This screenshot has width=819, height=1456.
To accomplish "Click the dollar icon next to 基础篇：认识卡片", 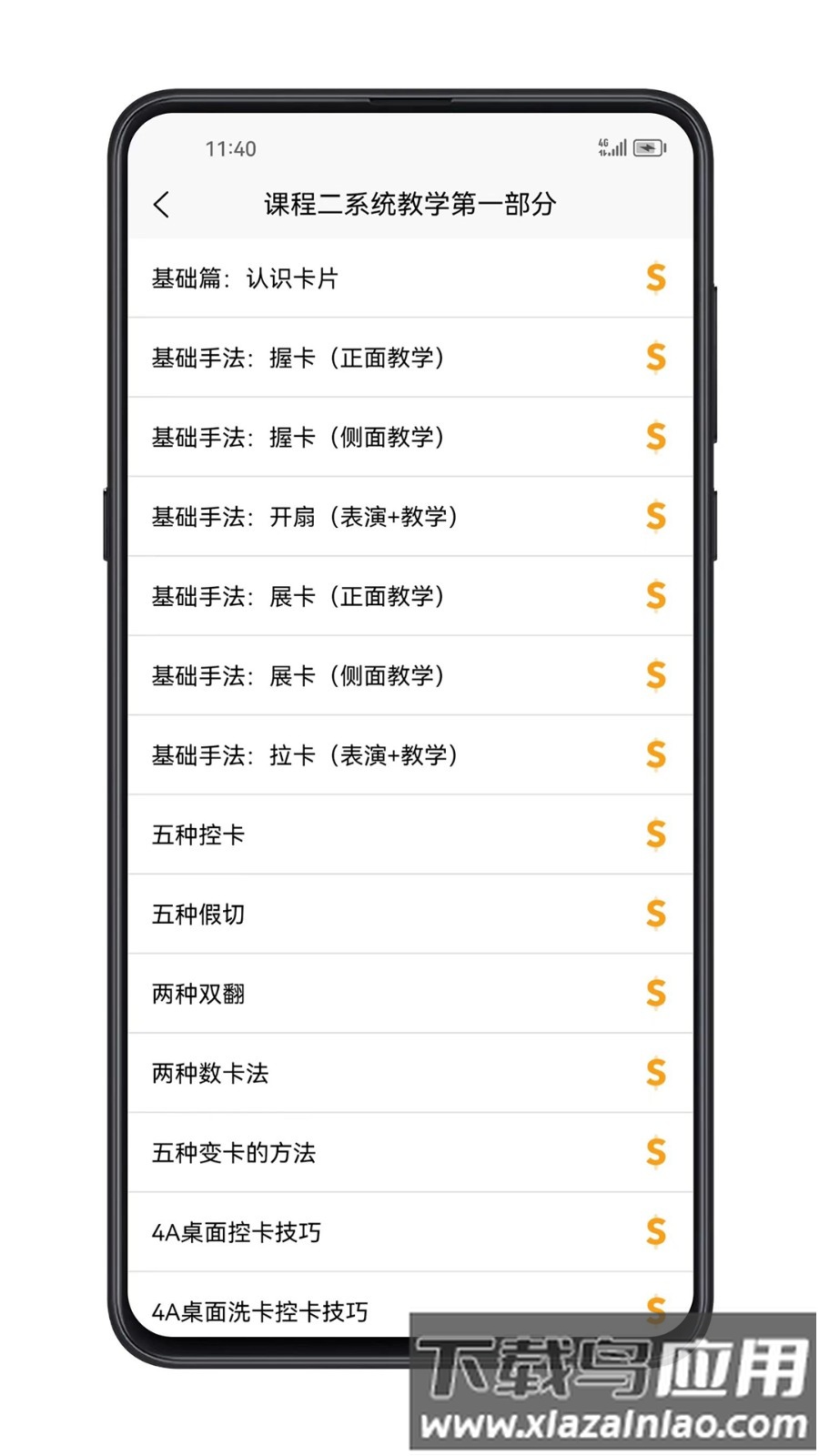I will click(x=656, y=278).
